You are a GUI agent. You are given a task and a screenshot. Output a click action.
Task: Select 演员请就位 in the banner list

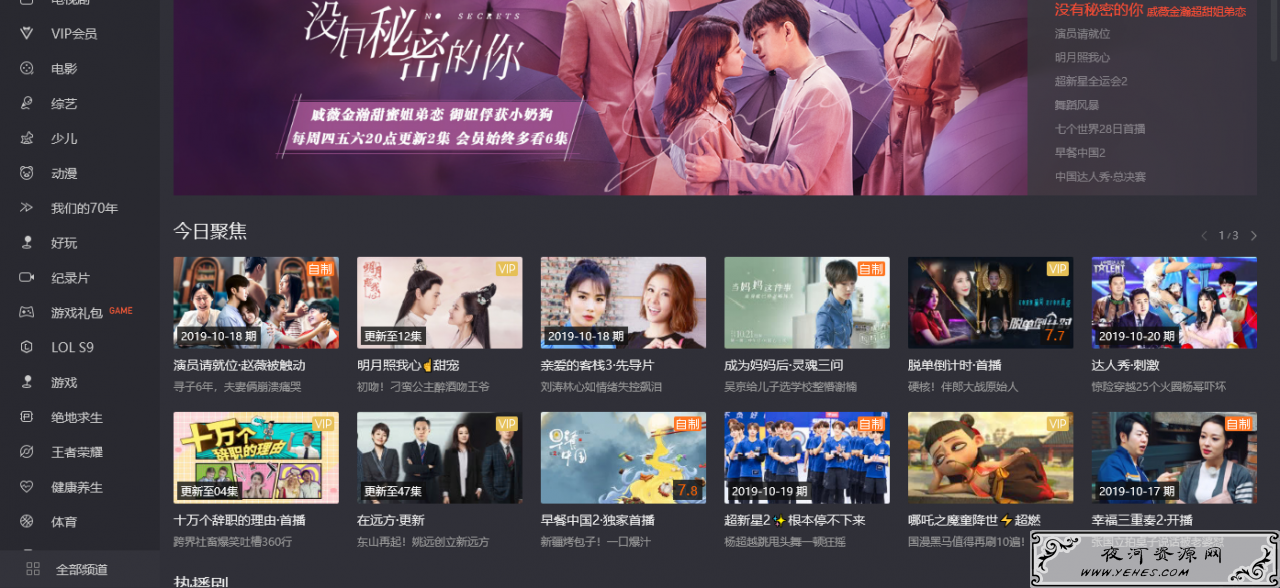pos(1082,34)
